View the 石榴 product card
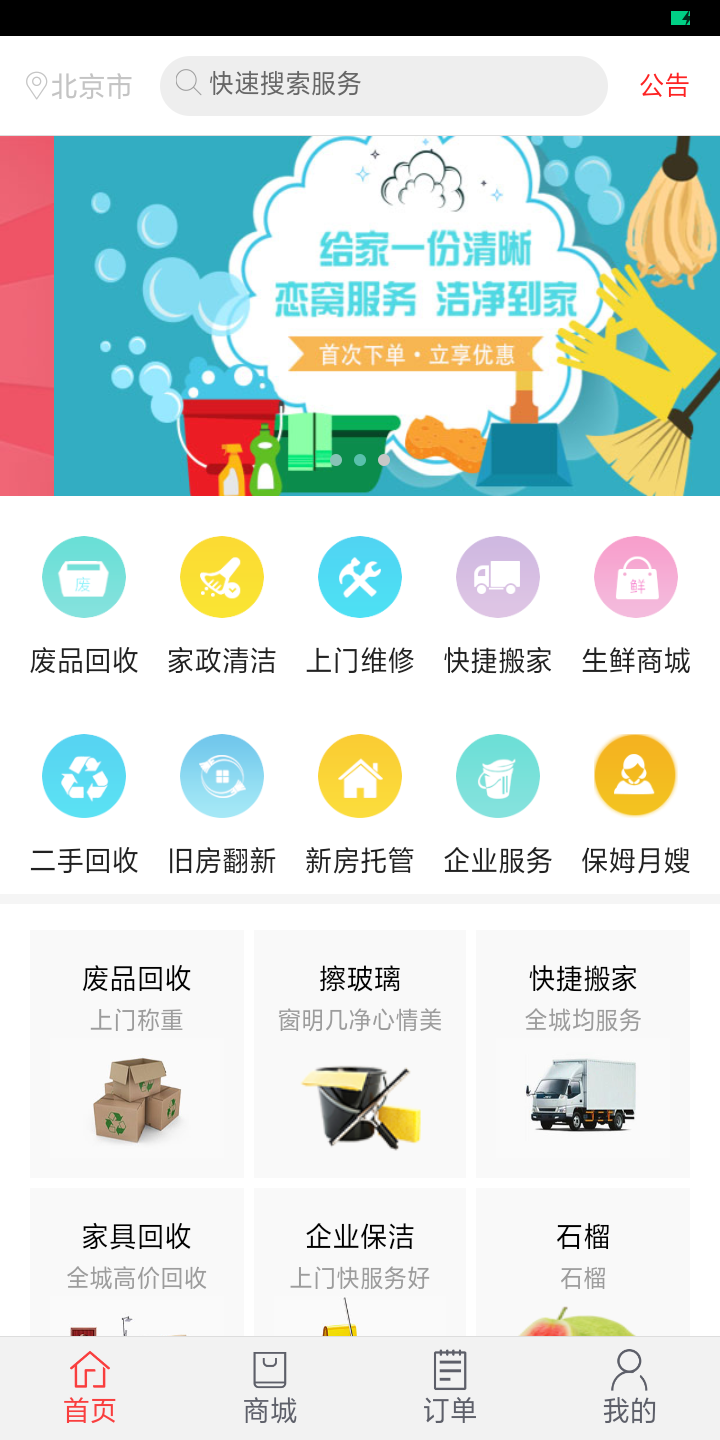The height and width of the screenshot is (1440, 720). (x=583, y=1262)
